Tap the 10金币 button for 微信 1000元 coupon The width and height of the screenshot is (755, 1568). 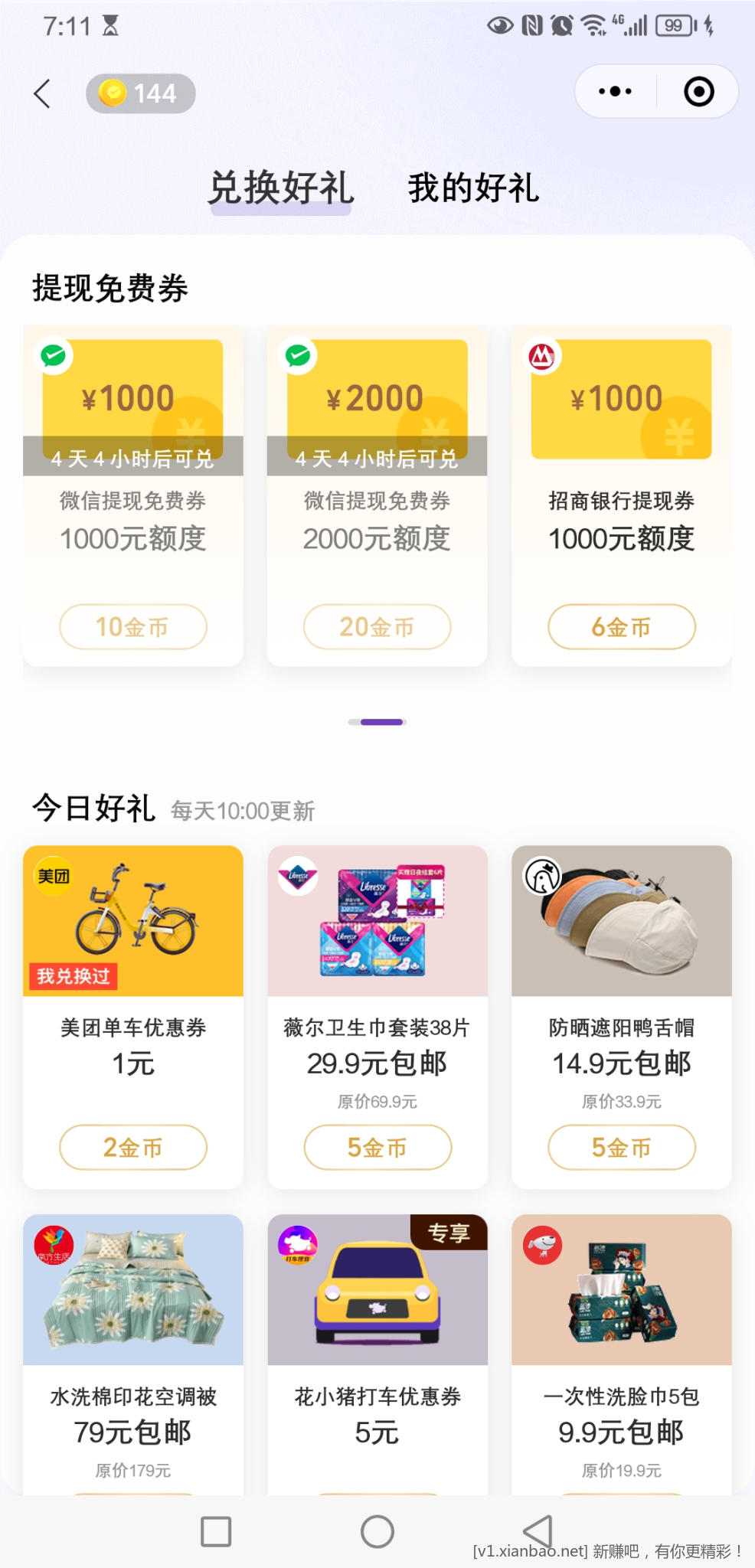tap(132, 627)
